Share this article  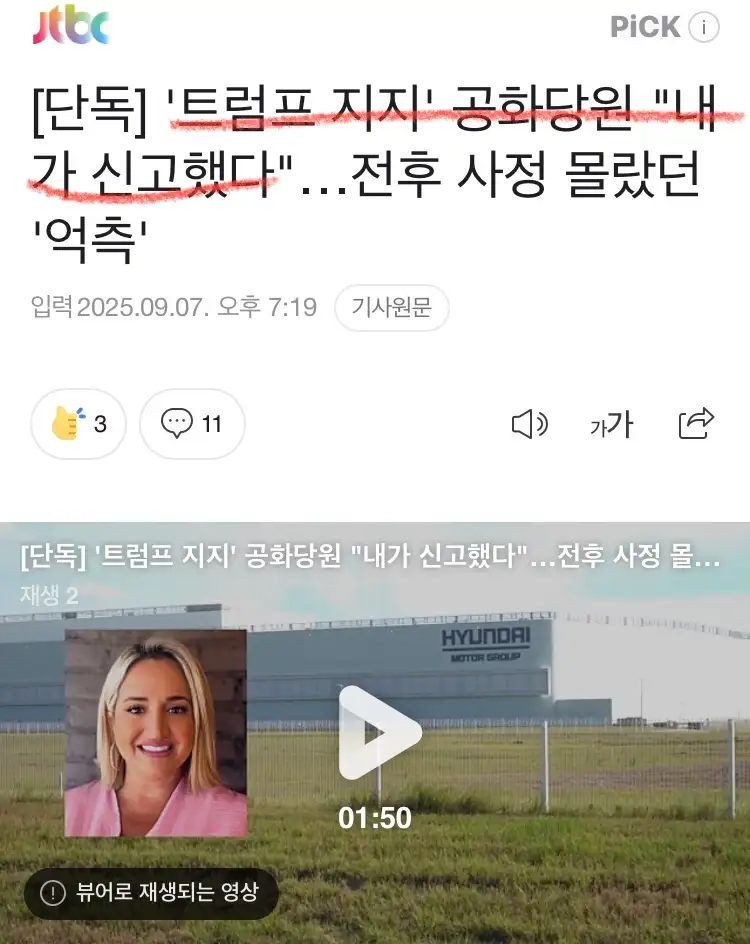coord(696,424)
